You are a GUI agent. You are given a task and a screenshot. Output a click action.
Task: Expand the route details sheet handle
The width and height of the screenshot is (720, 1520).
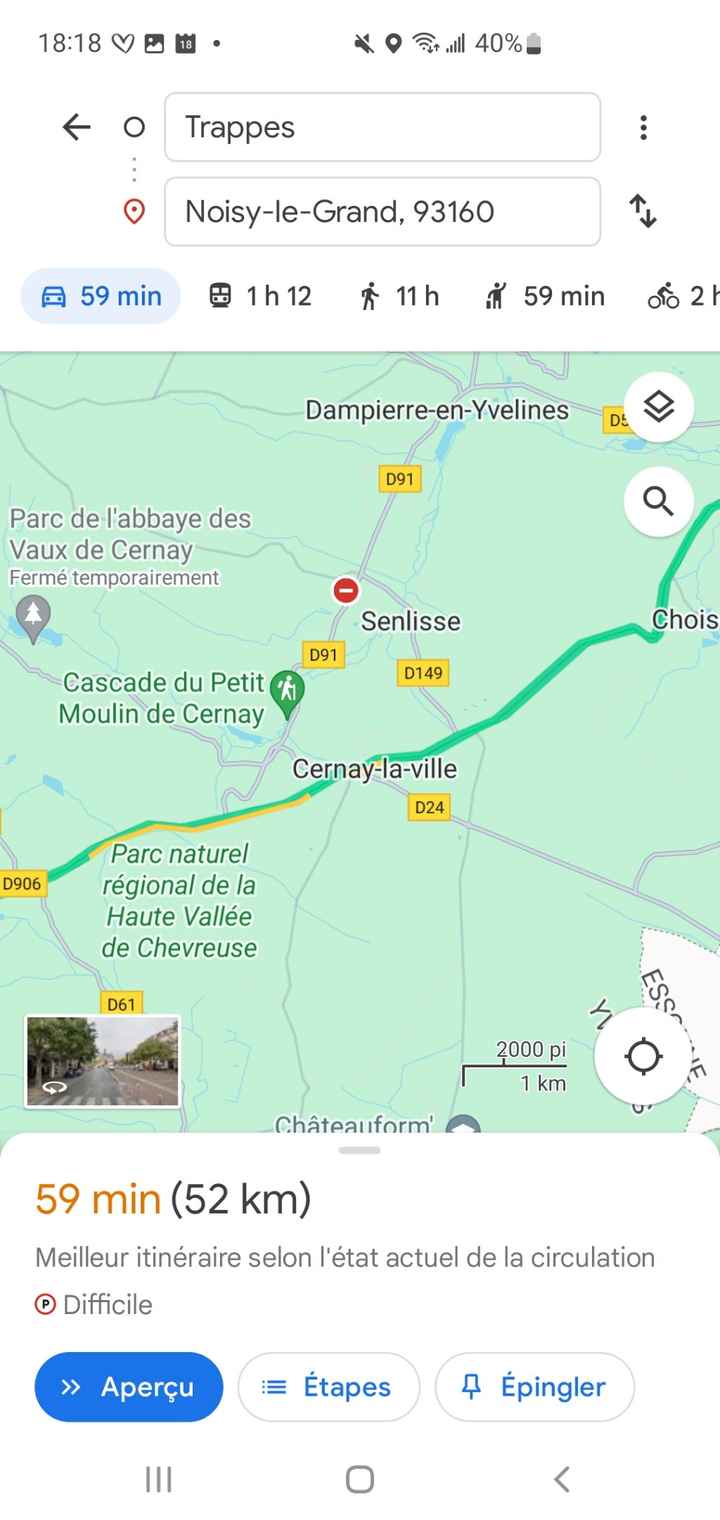tap(359, 1150)
